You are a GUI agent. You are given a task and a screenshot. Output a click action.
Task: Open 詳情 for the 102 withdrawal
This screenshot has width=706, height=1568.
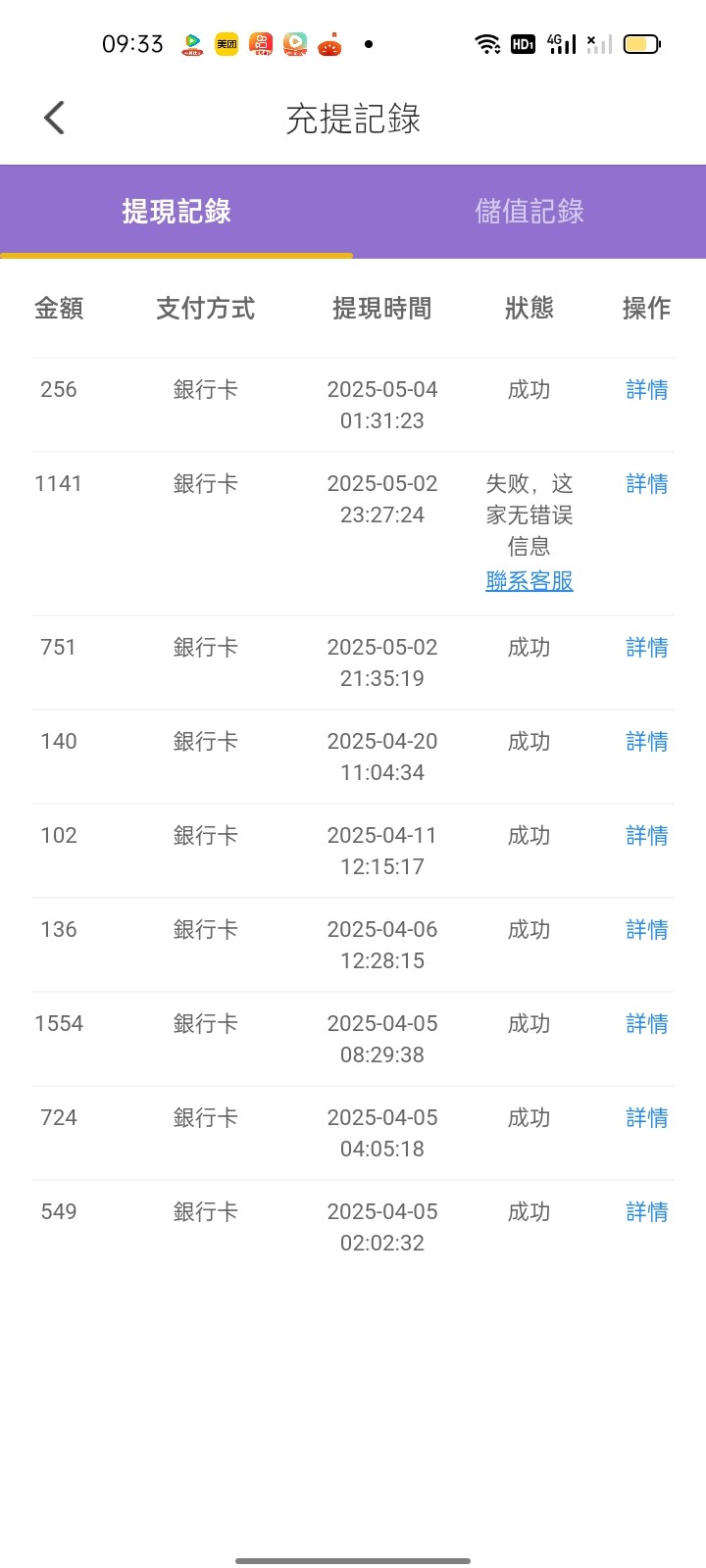pos(647,836)
